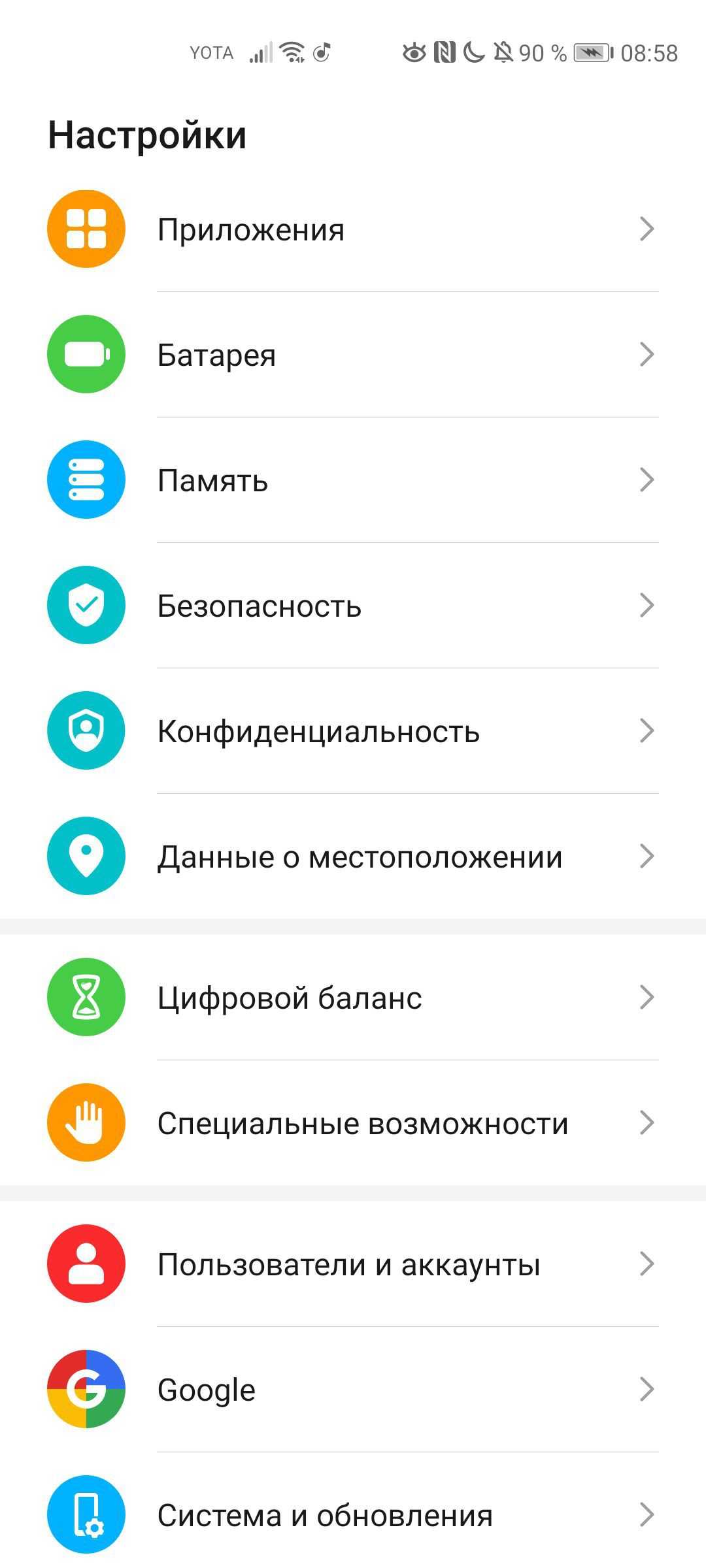Image resolution: width=706 pixels, height=1568 pixels.
Task: Open Система и обновления
Action: pos(353,1515)
